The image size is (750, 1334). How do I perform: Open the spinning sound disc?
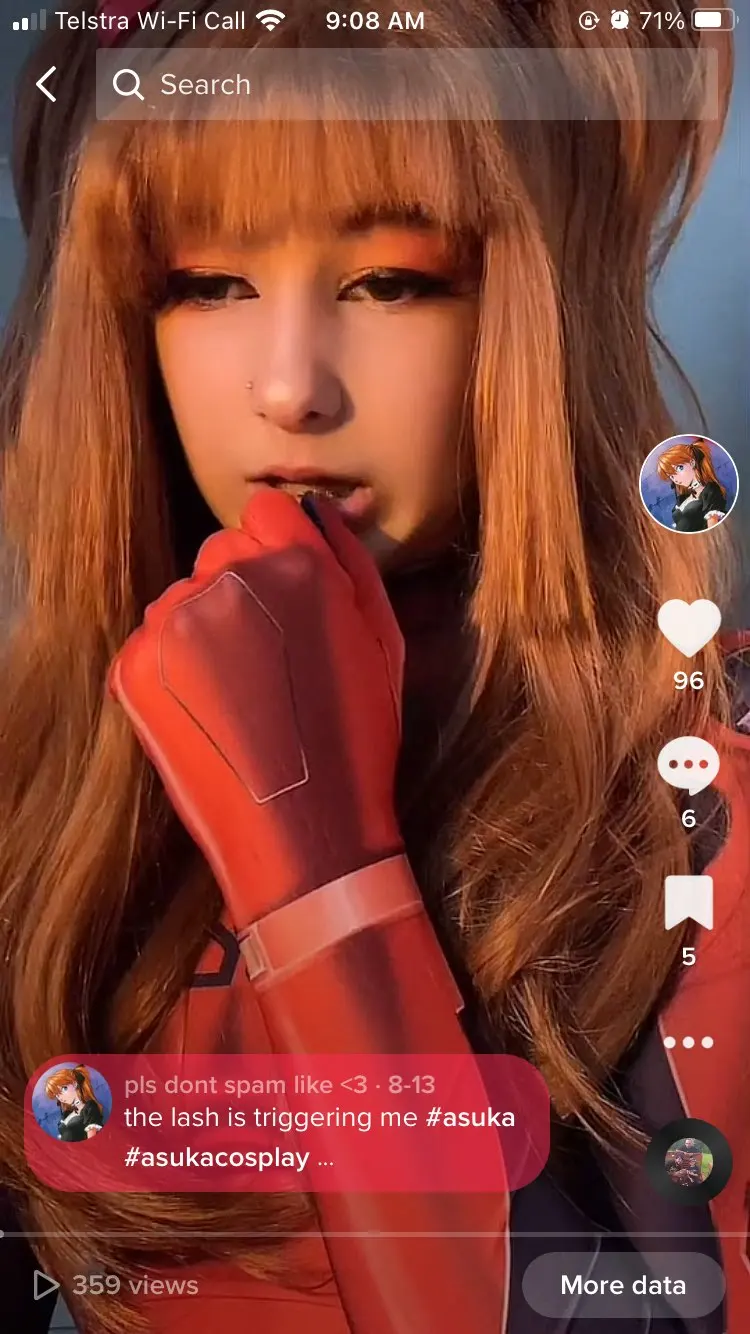click(x=688, y=1160)
